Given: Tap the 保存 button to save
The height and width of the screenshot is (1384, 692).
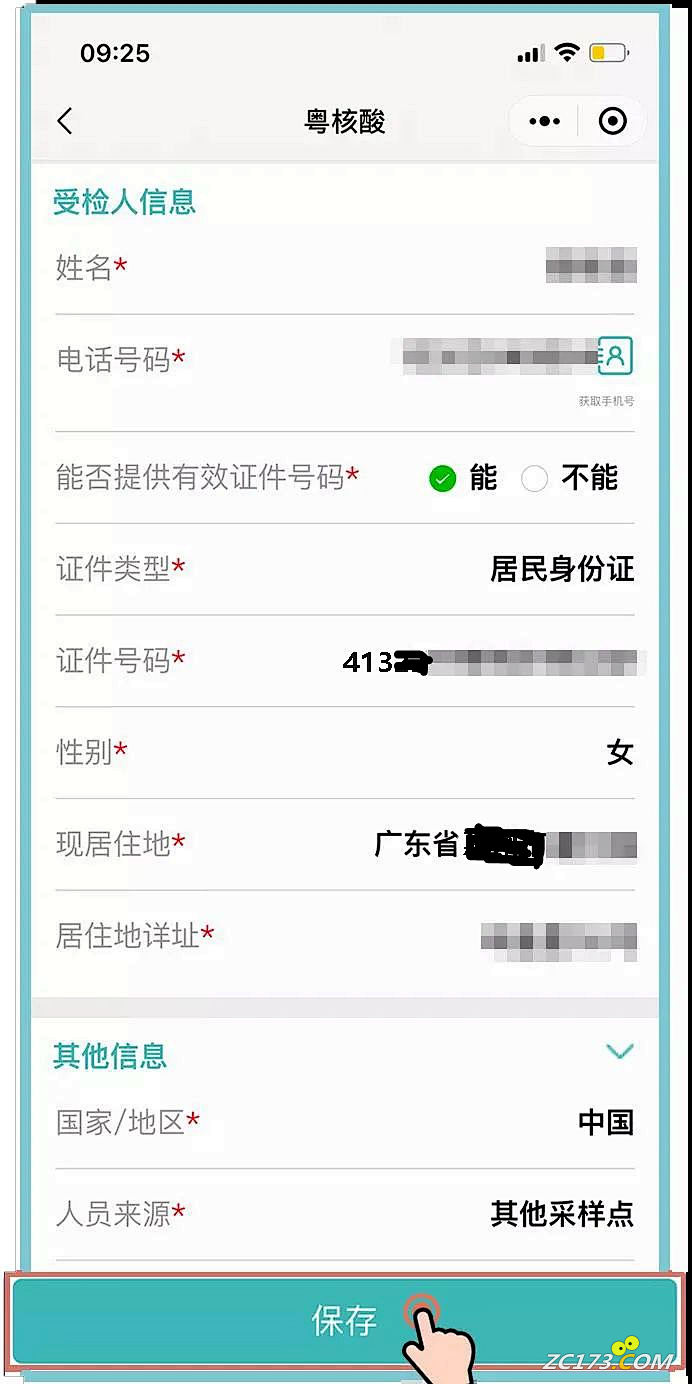Looking at the screenshot, I should (344, 1320).
